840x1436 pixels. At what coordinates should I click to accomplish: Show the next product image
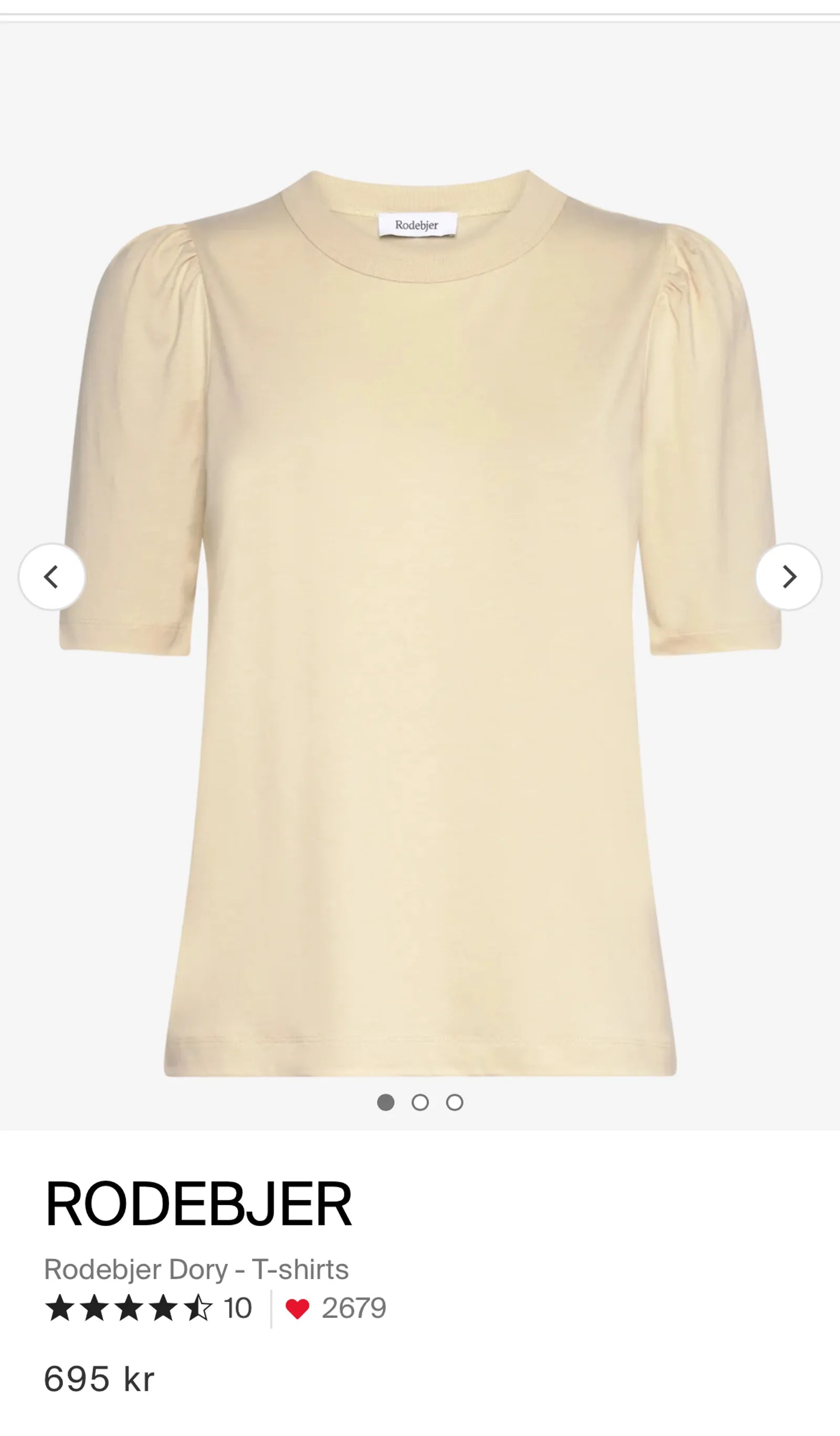[x=789, y=577]
